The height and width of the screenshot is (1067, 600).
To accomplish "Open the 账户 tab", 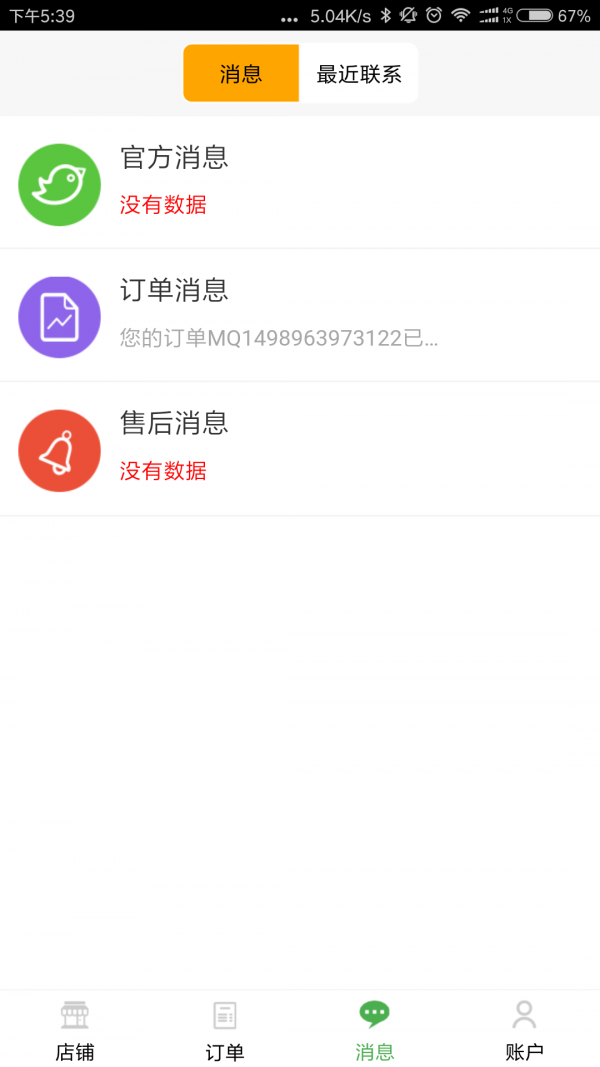I will tap(524, 1030).
